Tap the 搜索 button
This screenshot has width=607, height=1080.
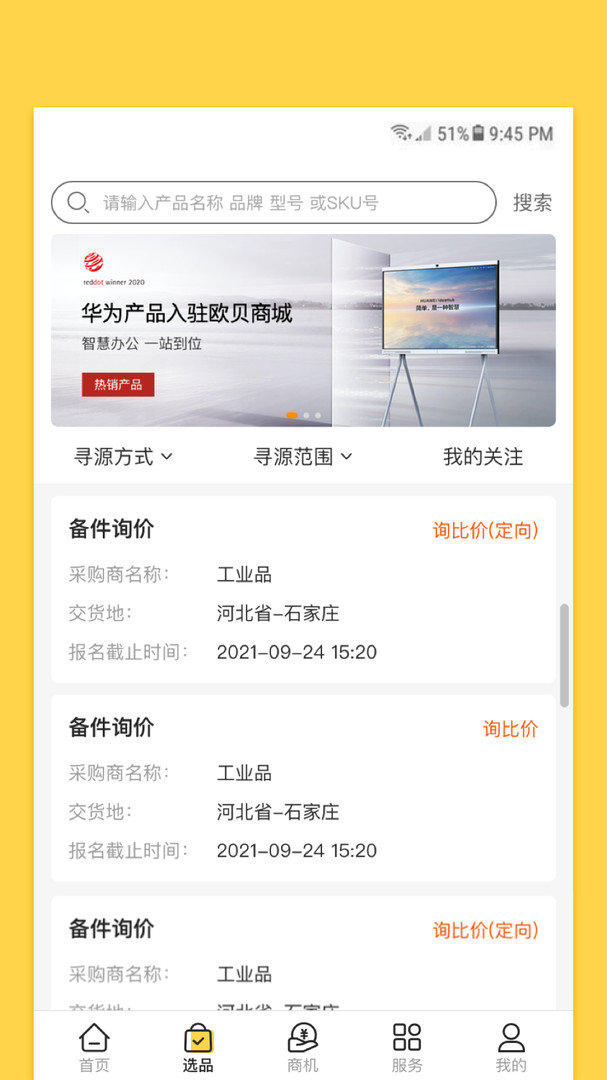pyautogui.click(x=532, y=203)
